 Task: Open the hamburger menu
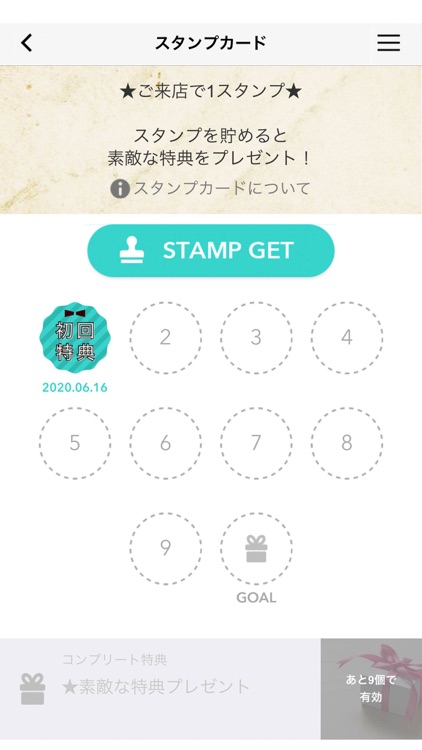389,43
